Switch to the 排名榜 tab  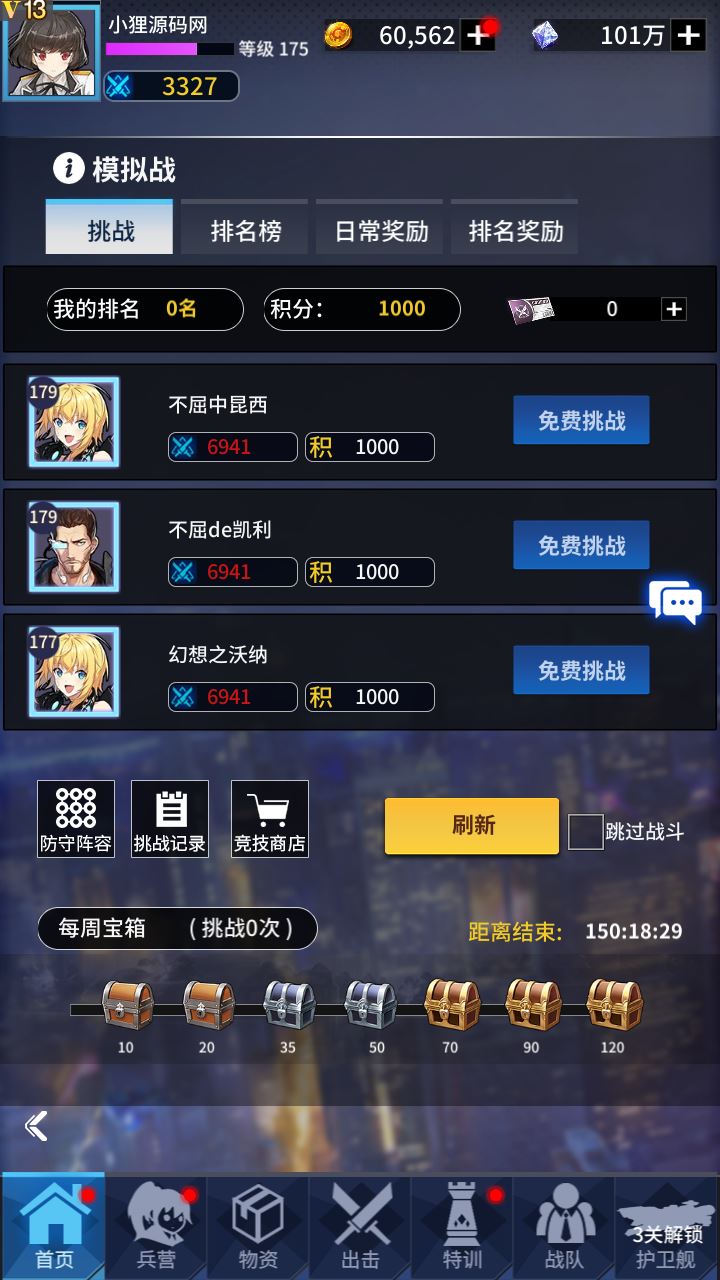pyautogui.click(x=245, y=231)
